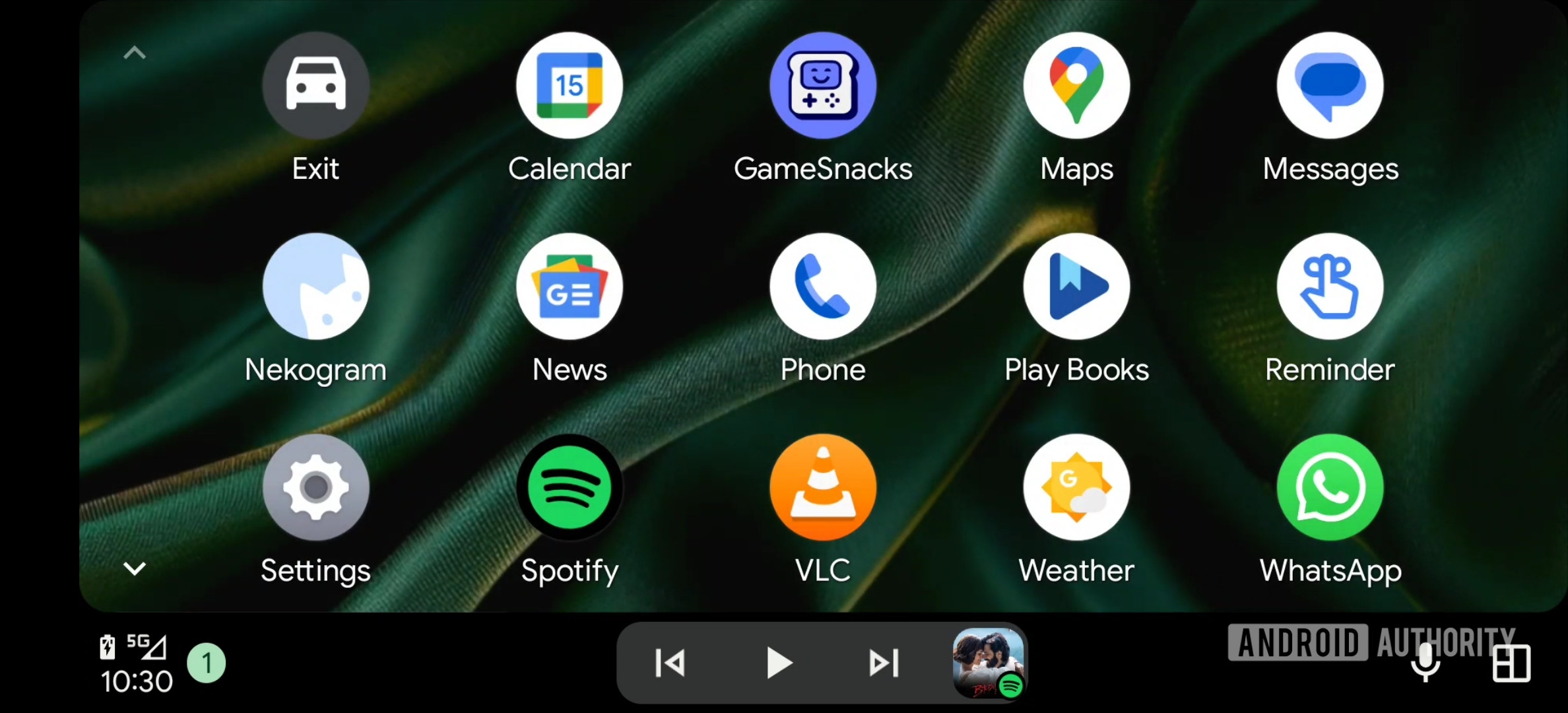Launch Nekogram
The height and width of the screenshot is (713, 1568).
[315, 287]
